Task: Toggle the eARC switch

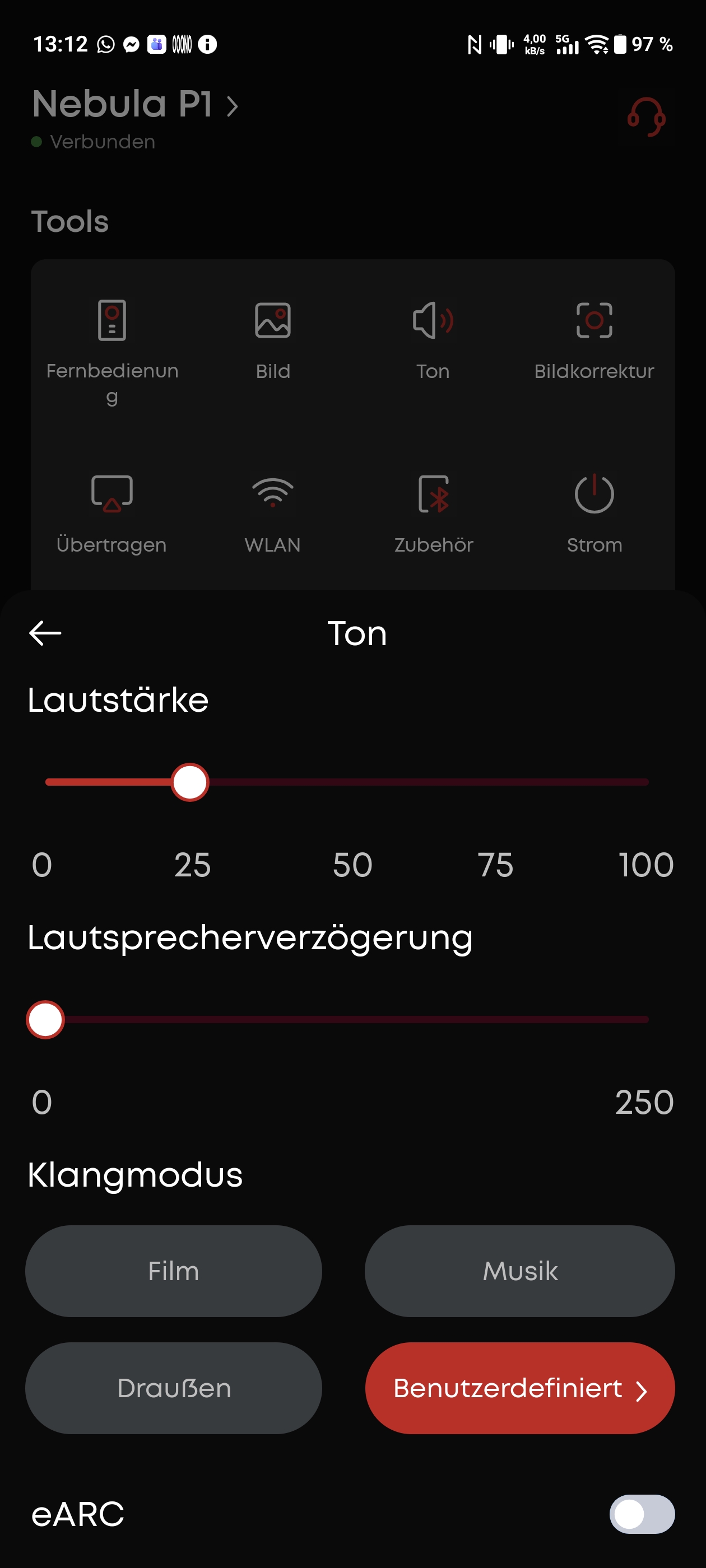Action: [x=642, y=1514]
